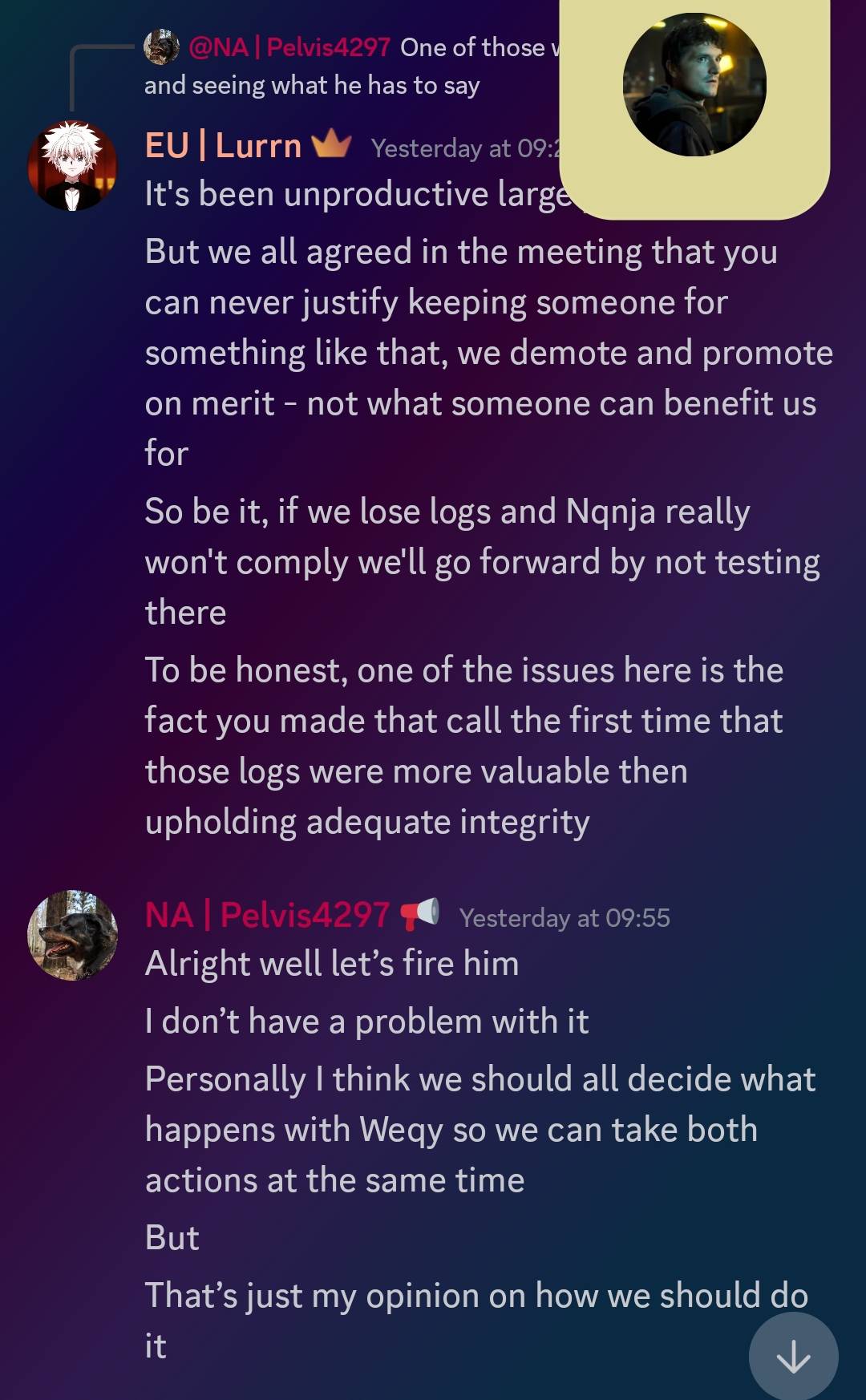Tap the NA | Pelvis4297 username in the message header
Screen dimensions: 866x1400
(x=267, y=915)
